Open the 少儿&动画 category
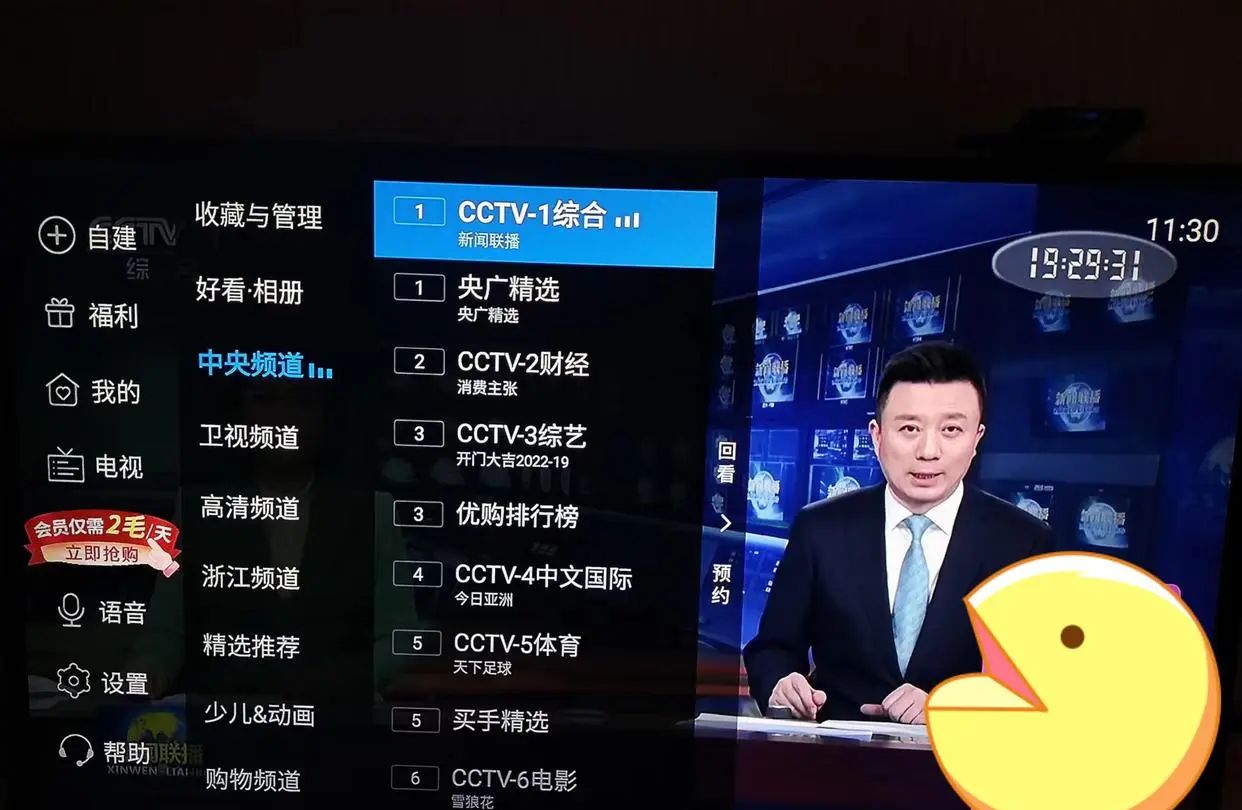The width and height of the screenshot is (1242, 810). click(259, 714)
